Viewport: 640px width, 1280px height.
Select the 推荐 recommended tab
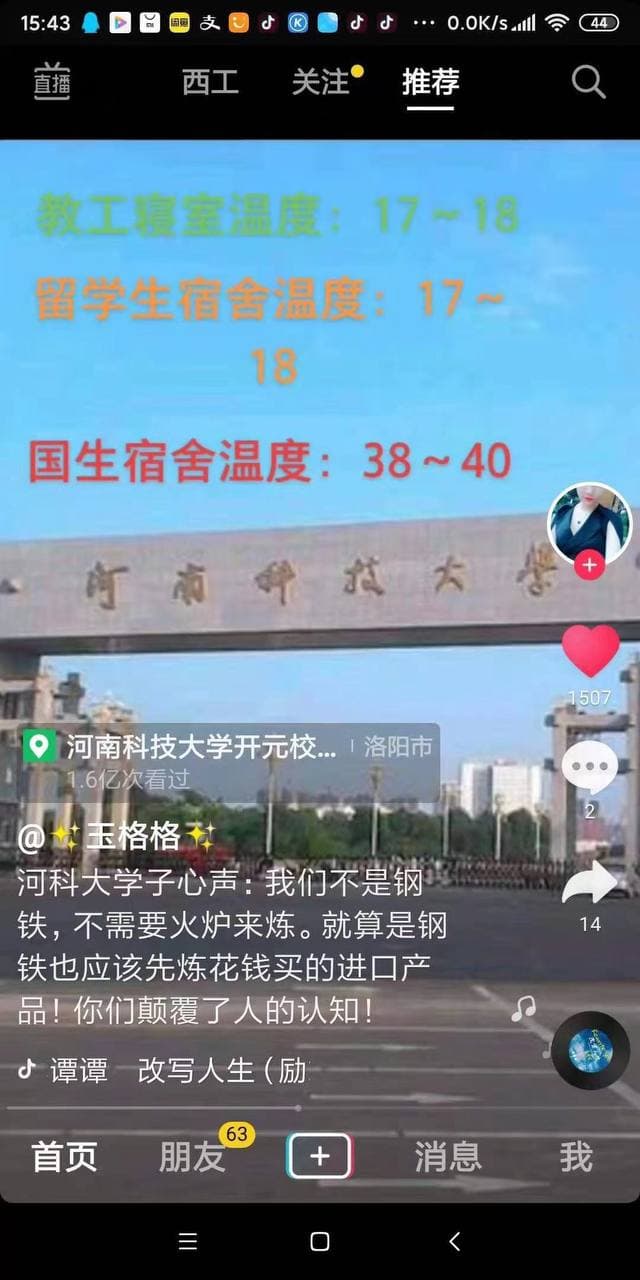(430, 82)
